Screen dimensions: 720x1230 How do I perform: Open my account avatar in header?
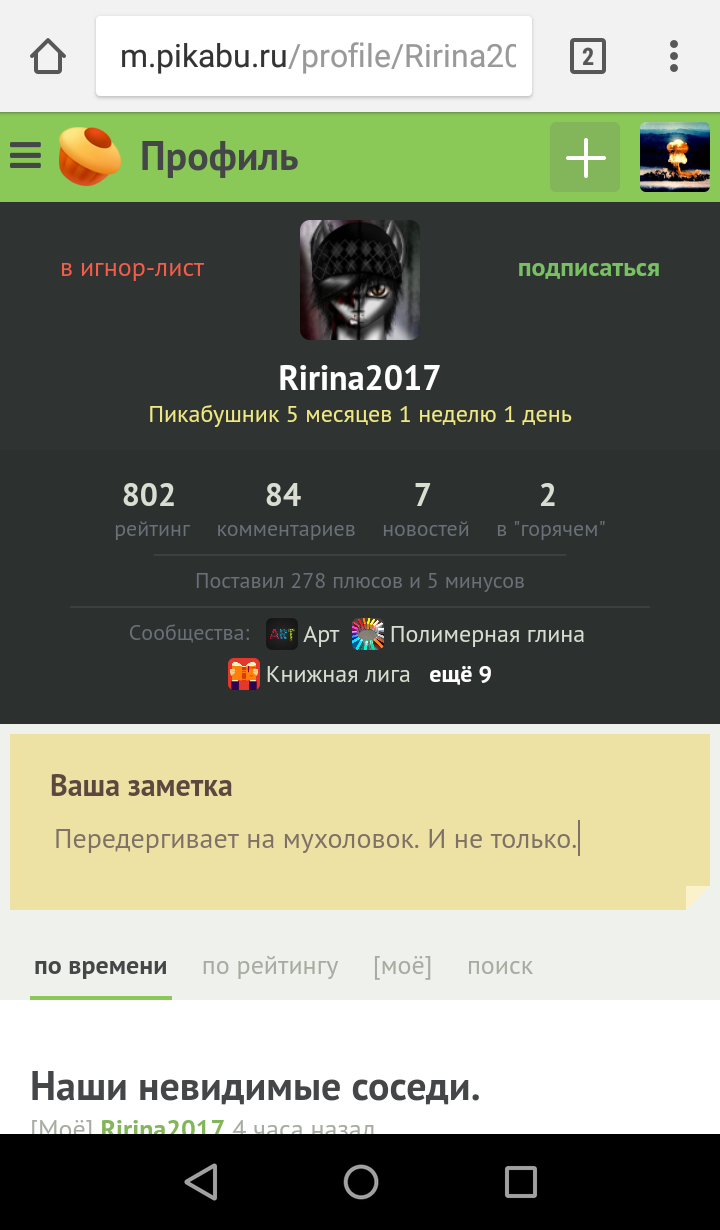pyautogui.click(x=675, y=157)
